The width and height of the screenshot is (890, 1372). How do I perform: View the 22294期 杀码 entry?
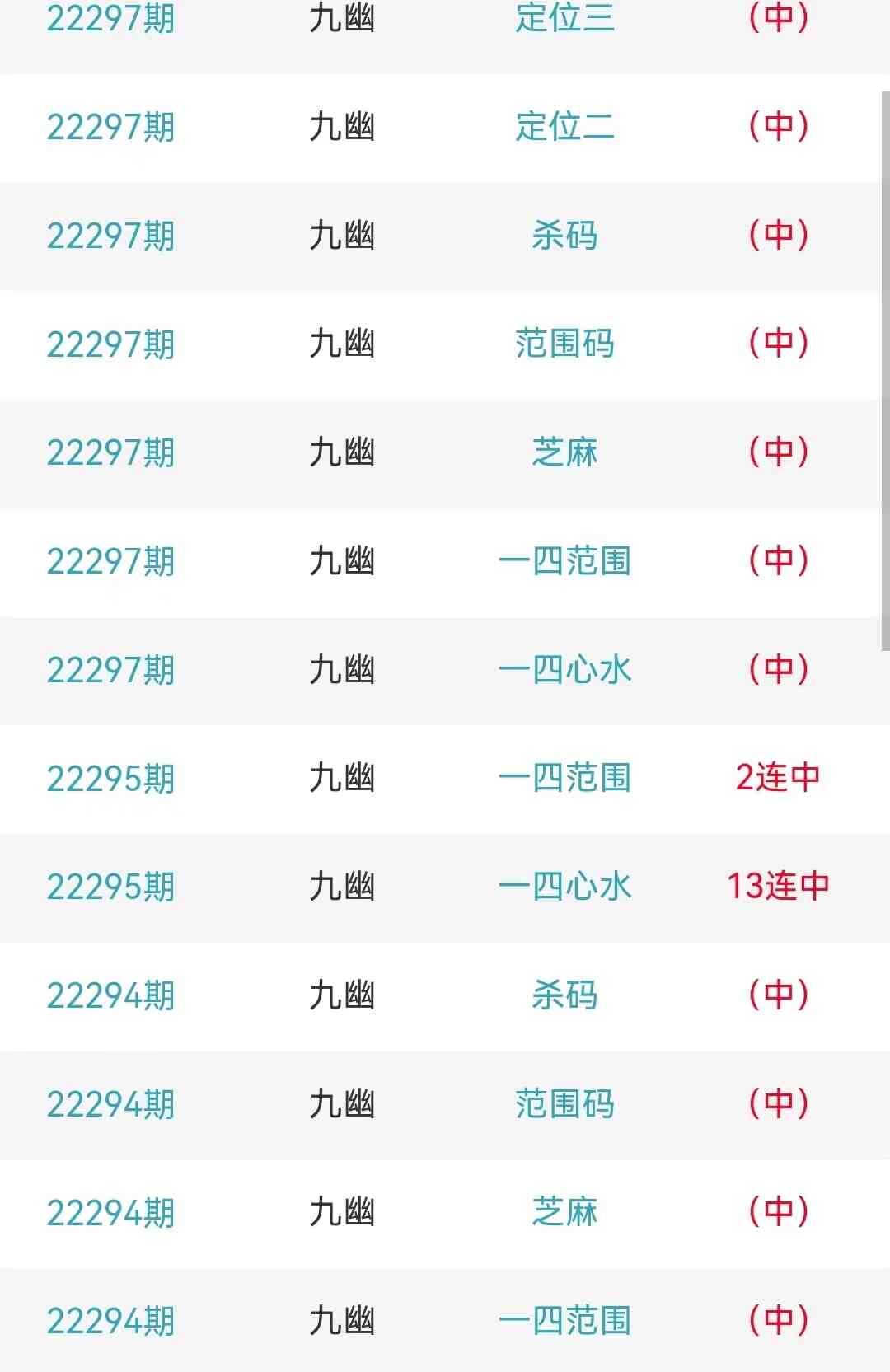click(564, 995)
